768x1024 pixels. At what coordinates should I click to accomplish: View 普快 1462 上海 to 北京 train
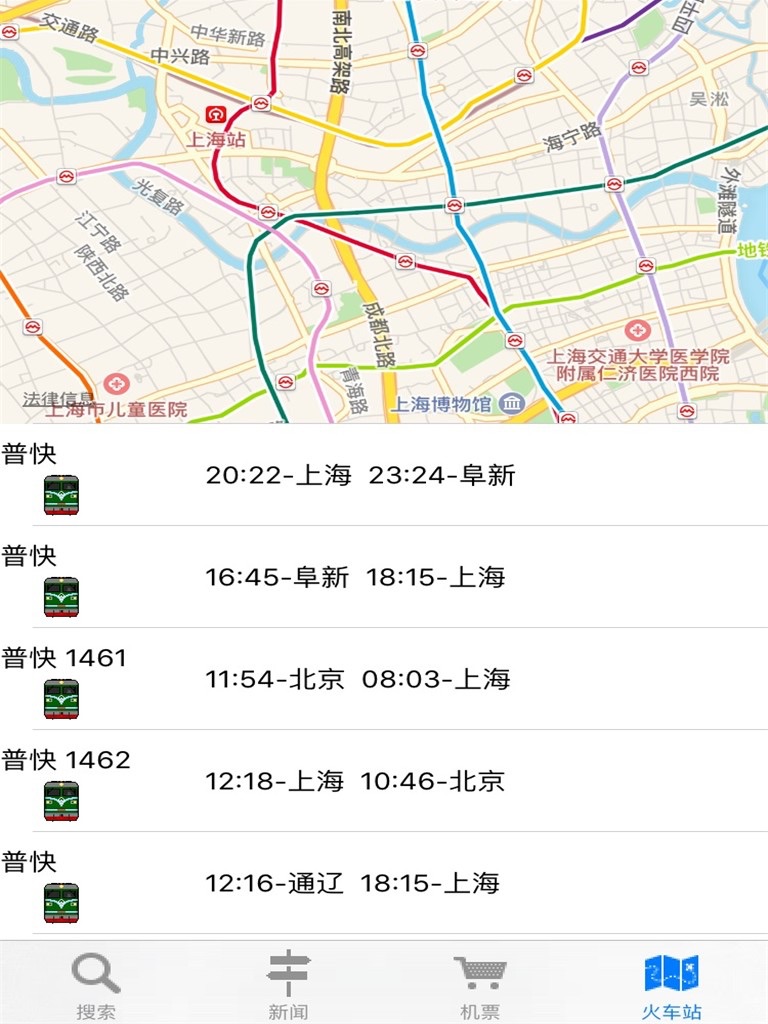click(x=384, y=780)
